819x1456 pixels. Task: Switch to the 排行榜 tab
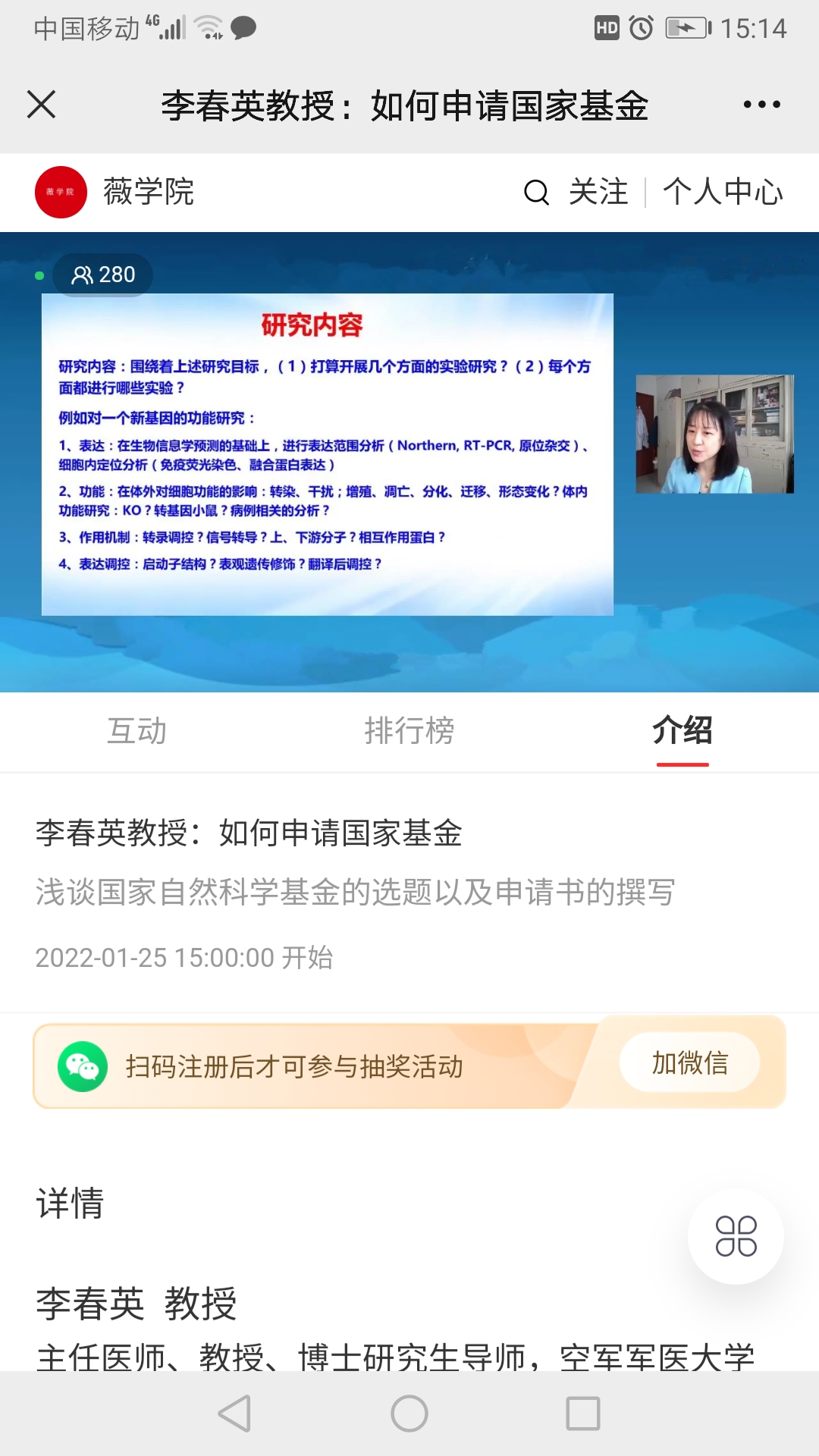coord(409,731)
